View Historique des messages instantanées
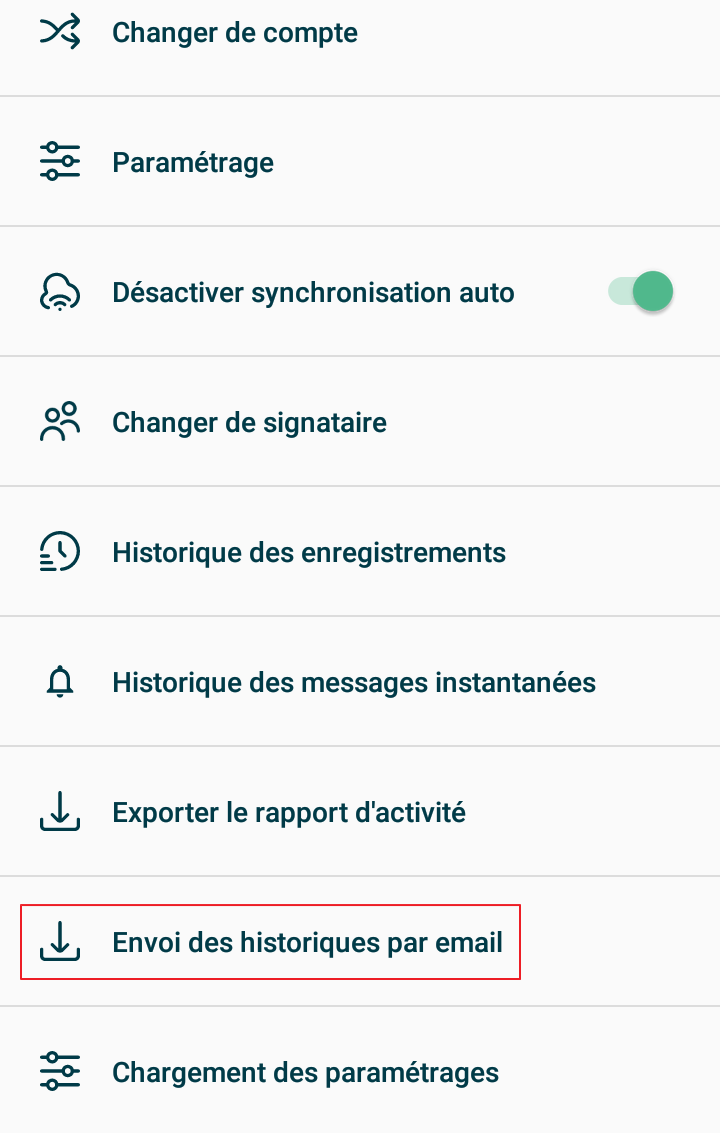Viewport: 720px width, 1133px height. pyautogui.click(x=354, y=681)
